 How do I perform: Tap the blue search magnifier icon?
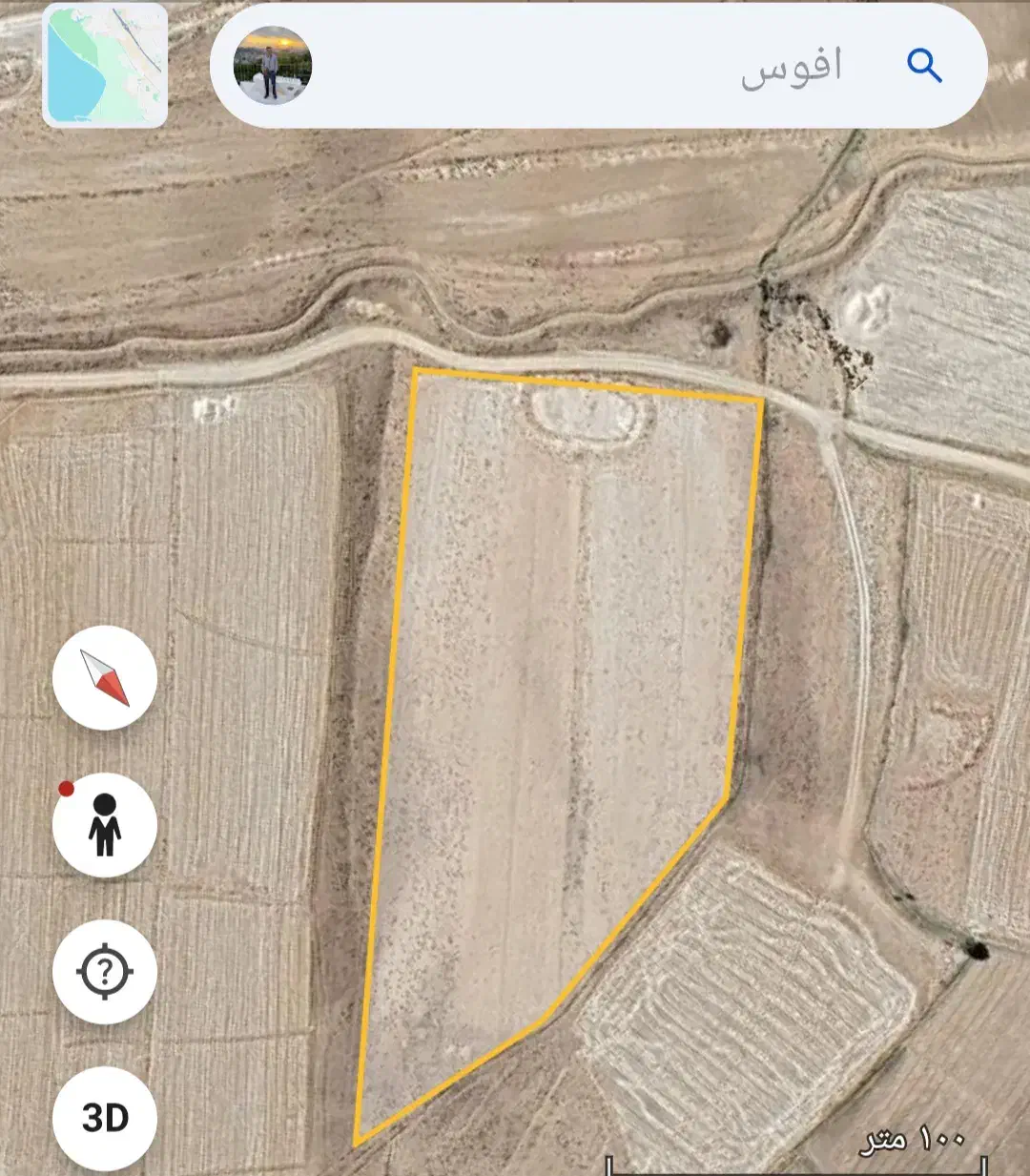pyautogui.click(x=923, y=66)
